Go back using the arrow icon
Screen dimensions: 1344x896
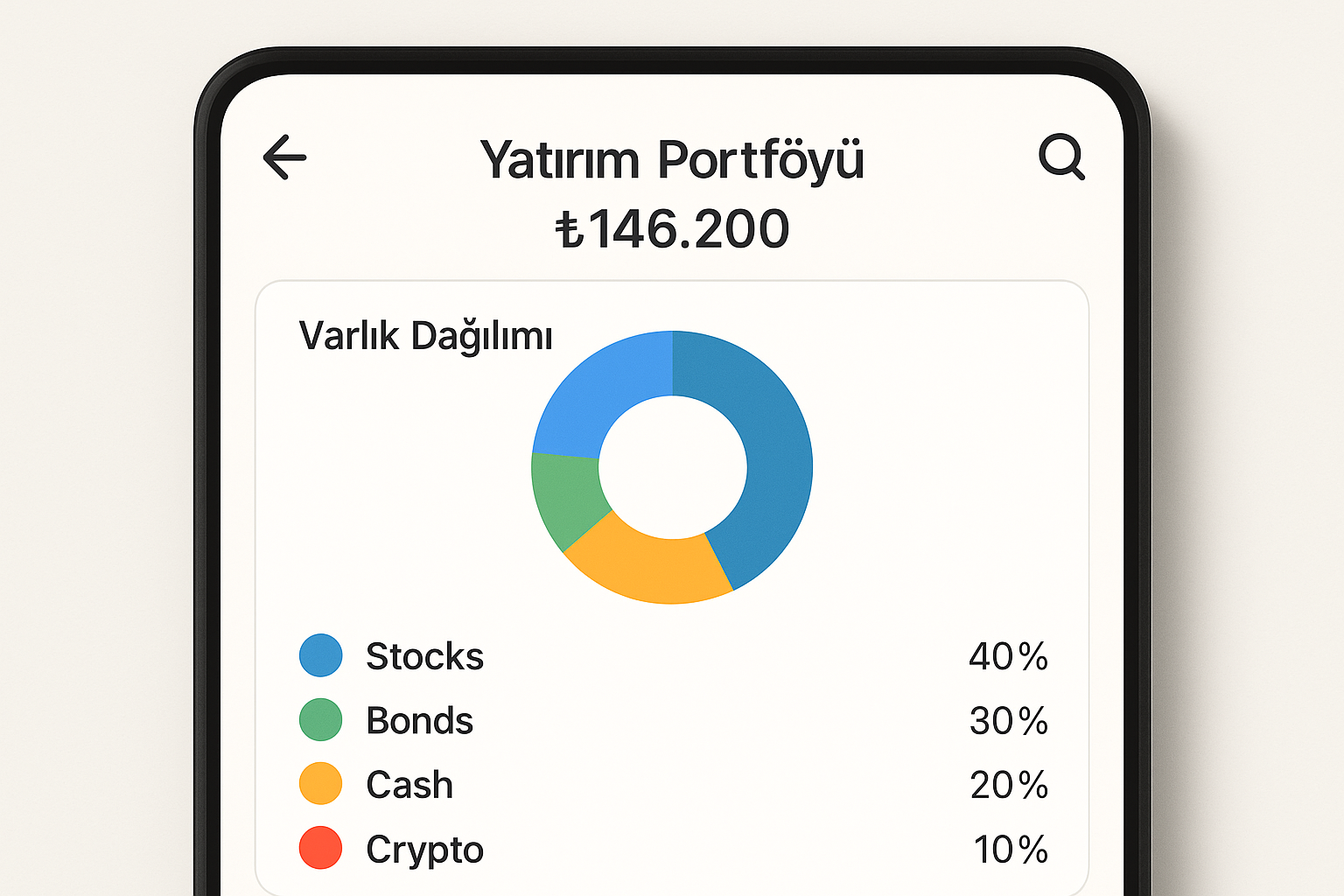pyautogui.click(x=284, y=157)
